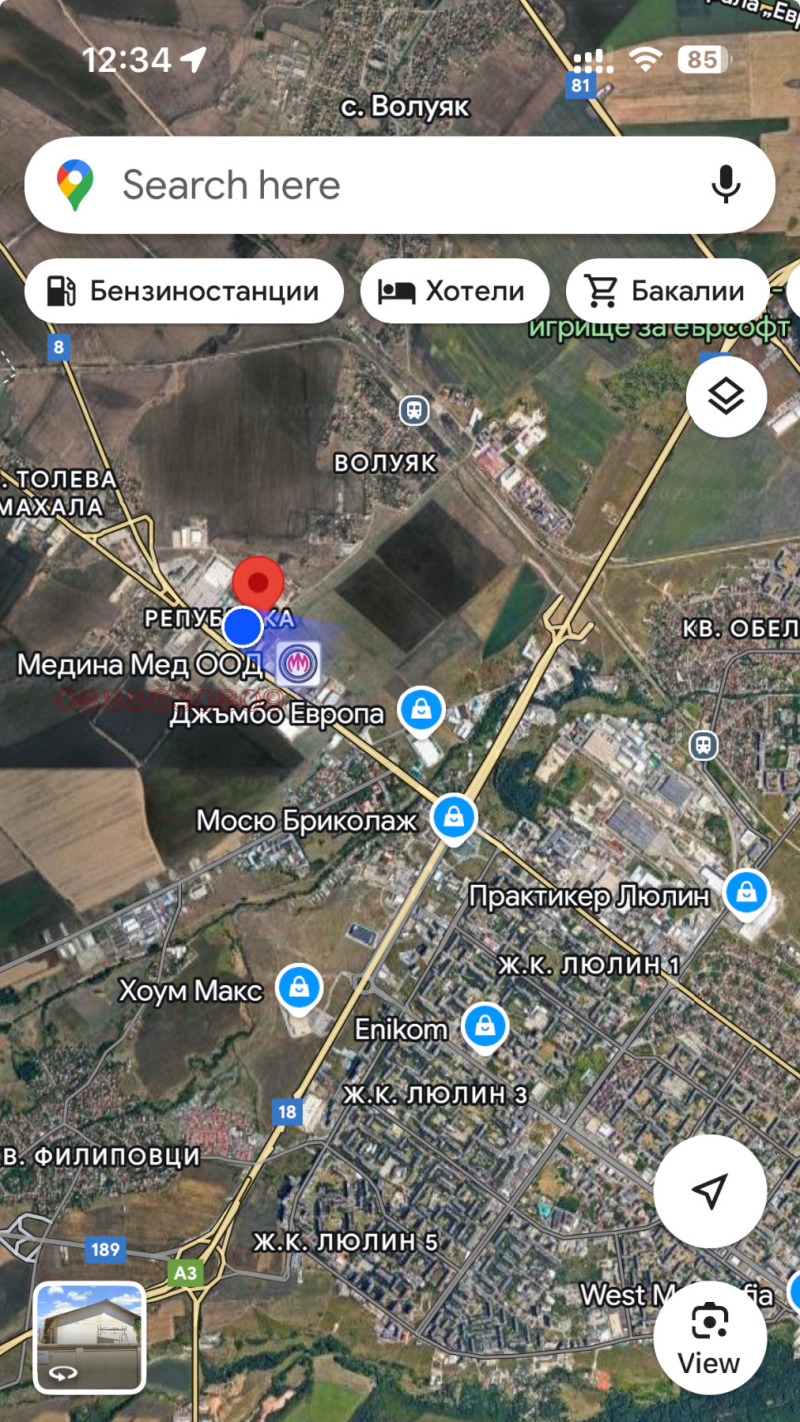The height and width of the screenshot is (1422, 800).
Task: Select the Хоум Макс shop marker
Action: [298, 987]
